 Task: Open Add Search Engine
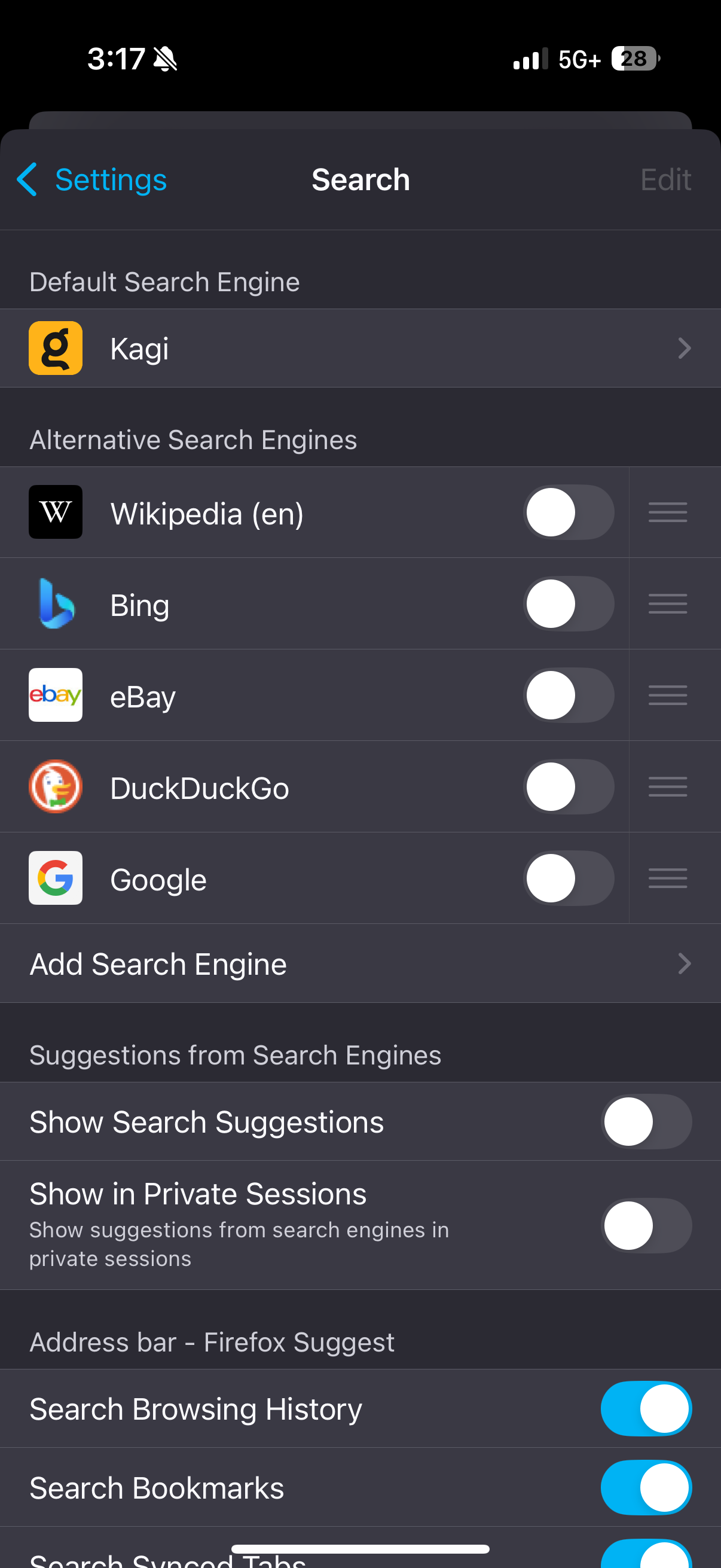360,963
